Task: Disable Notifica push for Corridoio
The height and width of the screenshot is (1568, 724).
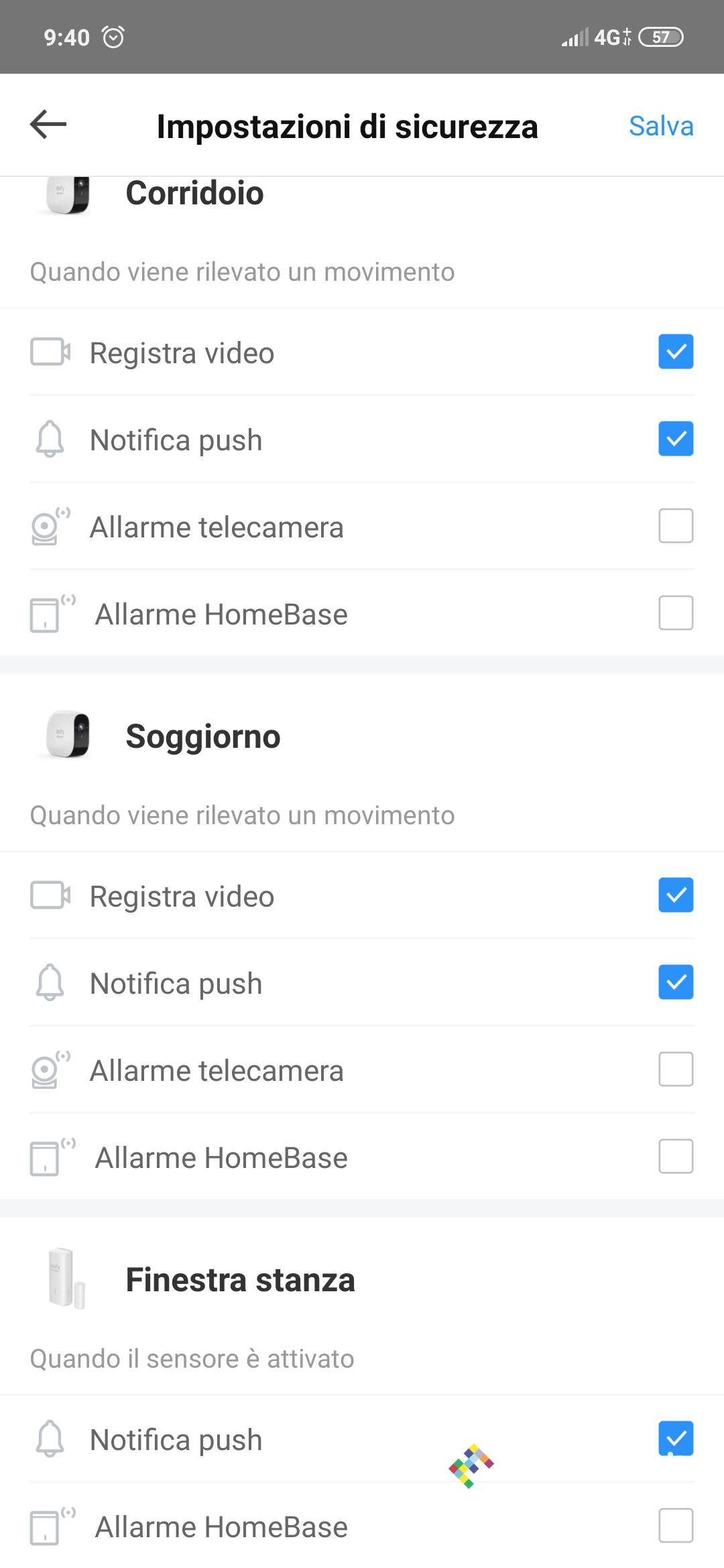Action: (676, 439)
